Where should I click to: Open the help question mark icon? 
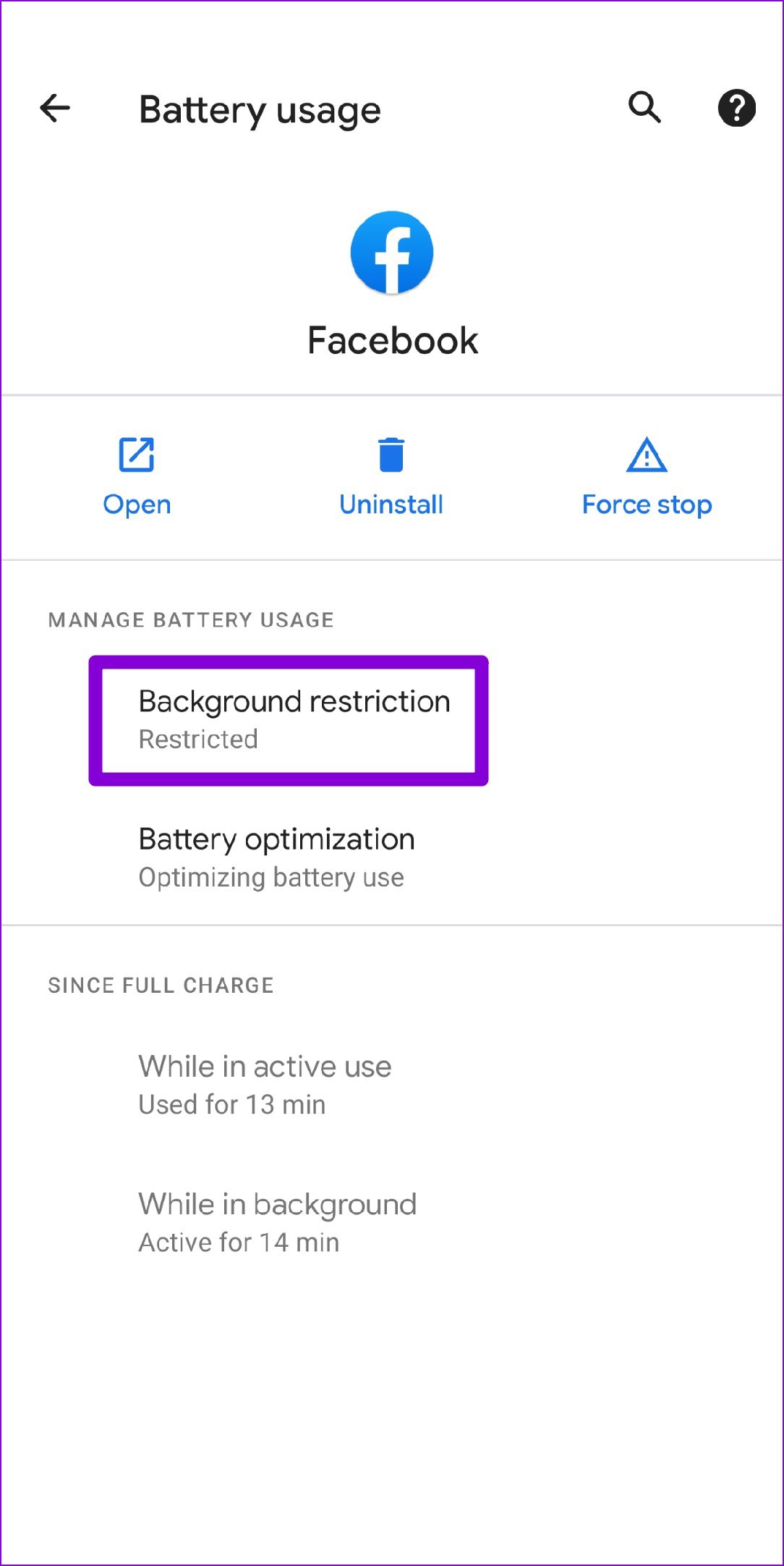pyautogui.click(x=736, y=109)
